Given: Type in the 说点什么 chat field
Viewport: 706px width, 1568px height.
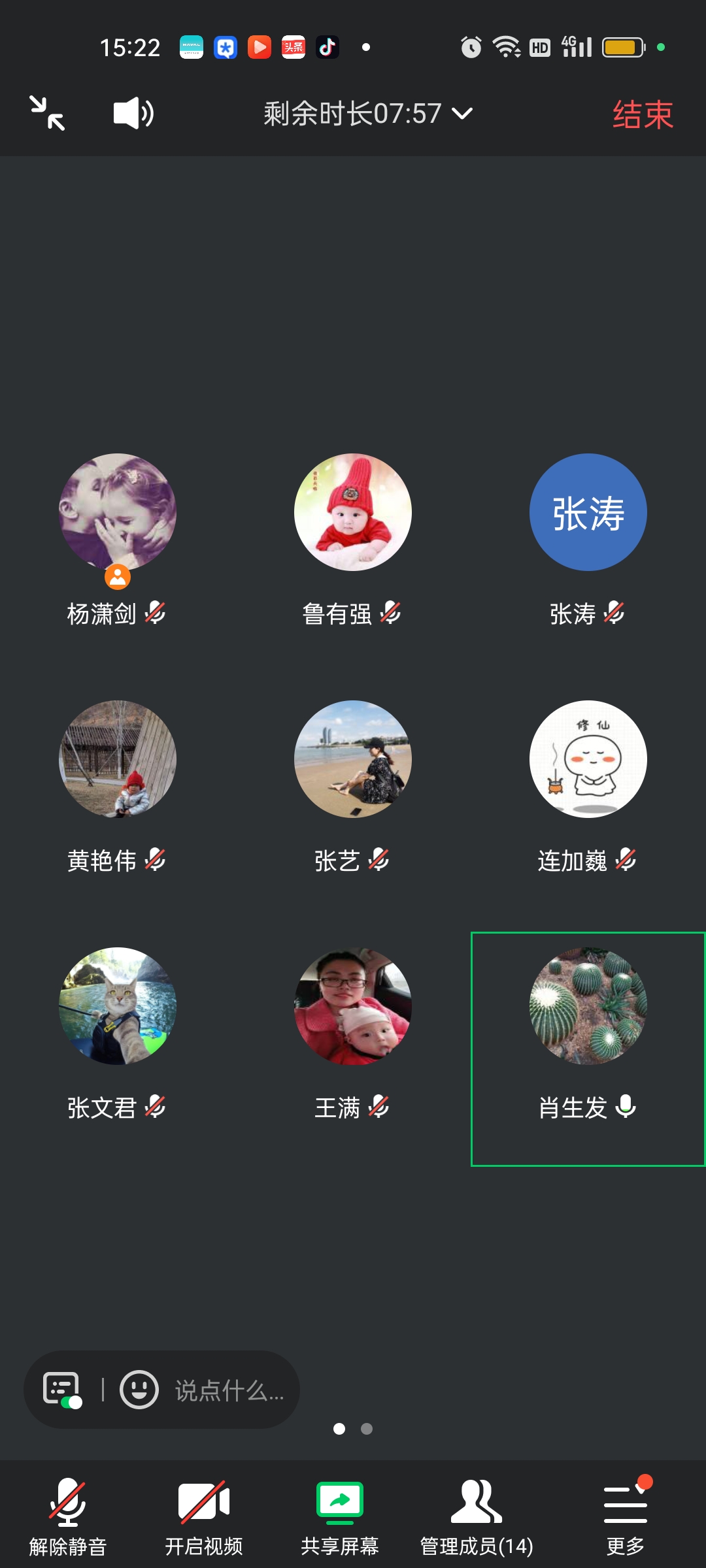Looking at the screenshot, I should (x=229, y=1390).
